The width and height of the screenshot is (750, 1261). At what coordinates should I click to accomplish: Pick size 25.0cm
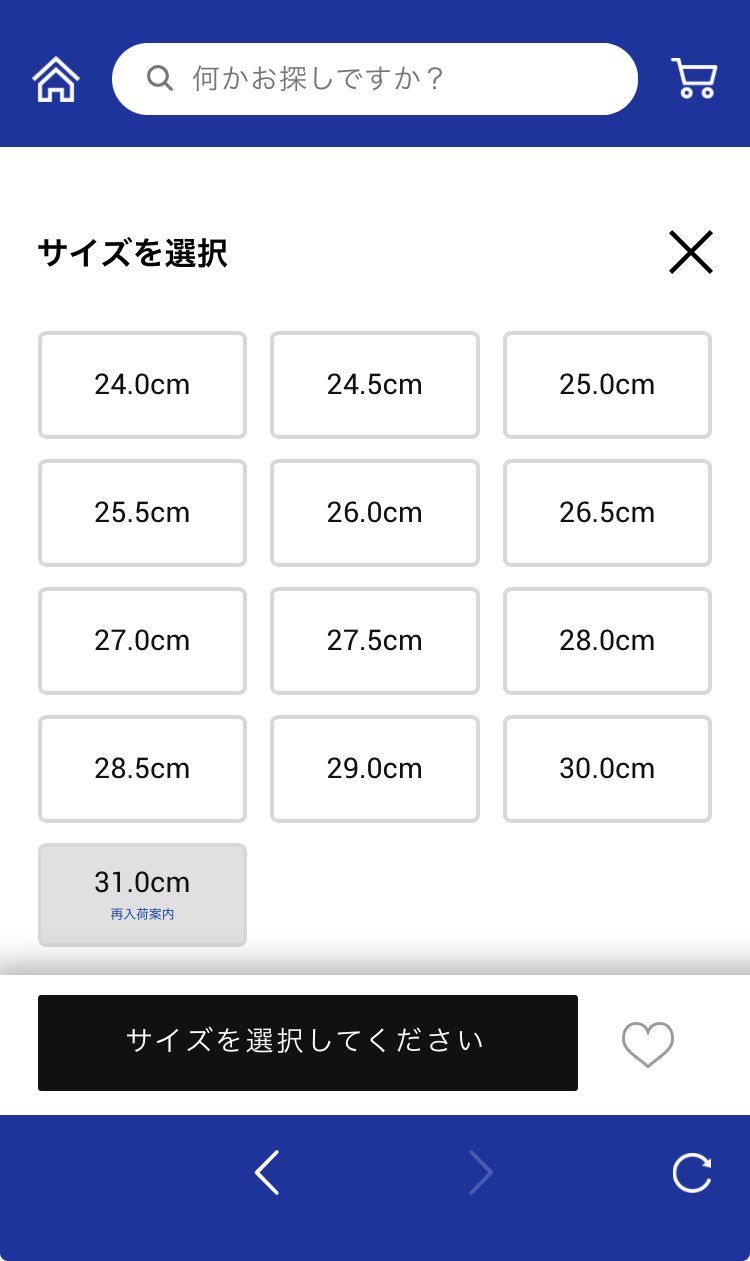point(607,385)
